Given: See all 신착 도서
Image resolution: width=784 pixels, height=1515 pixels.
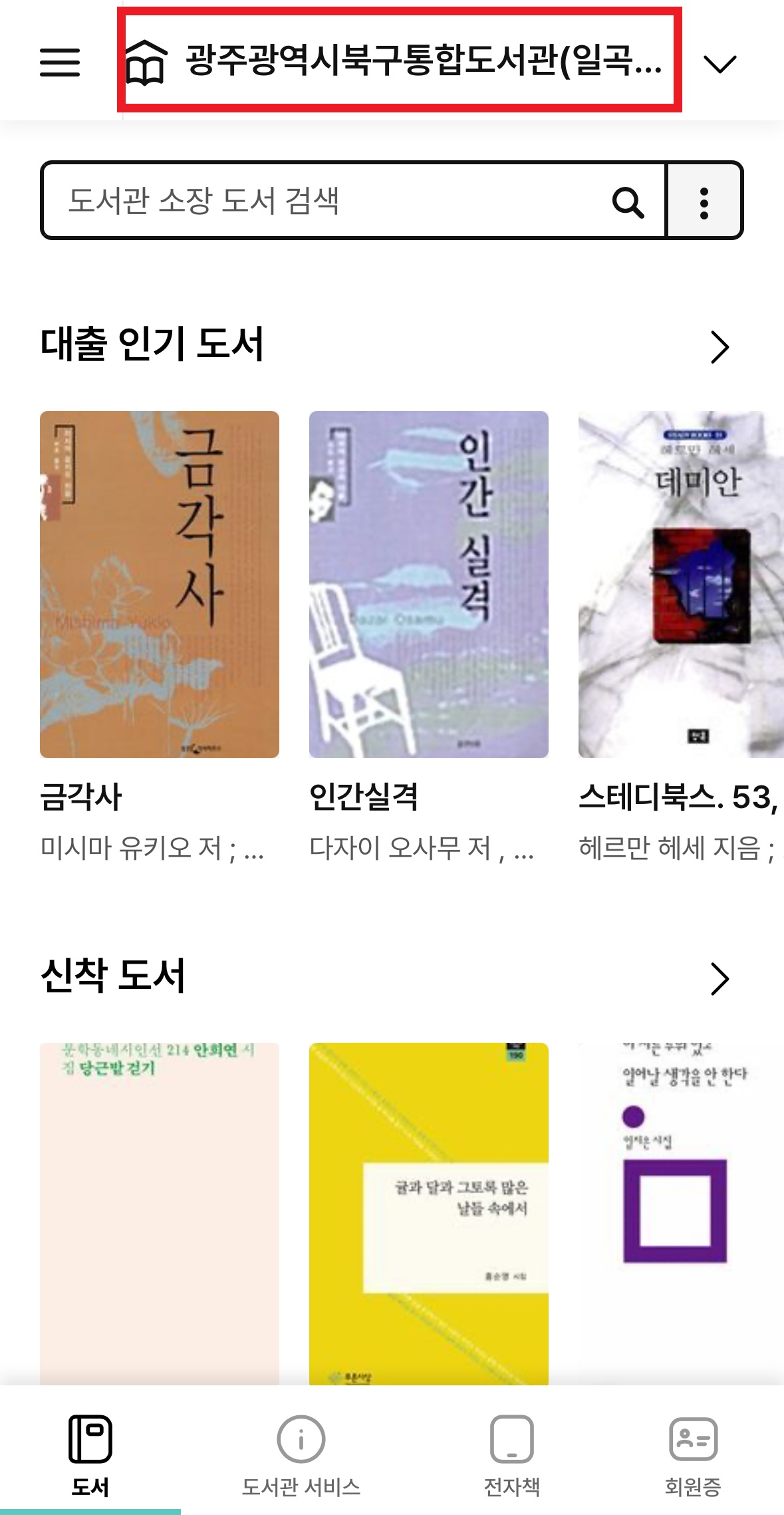Looking at the screenshot, I should (x=719, y=979).
